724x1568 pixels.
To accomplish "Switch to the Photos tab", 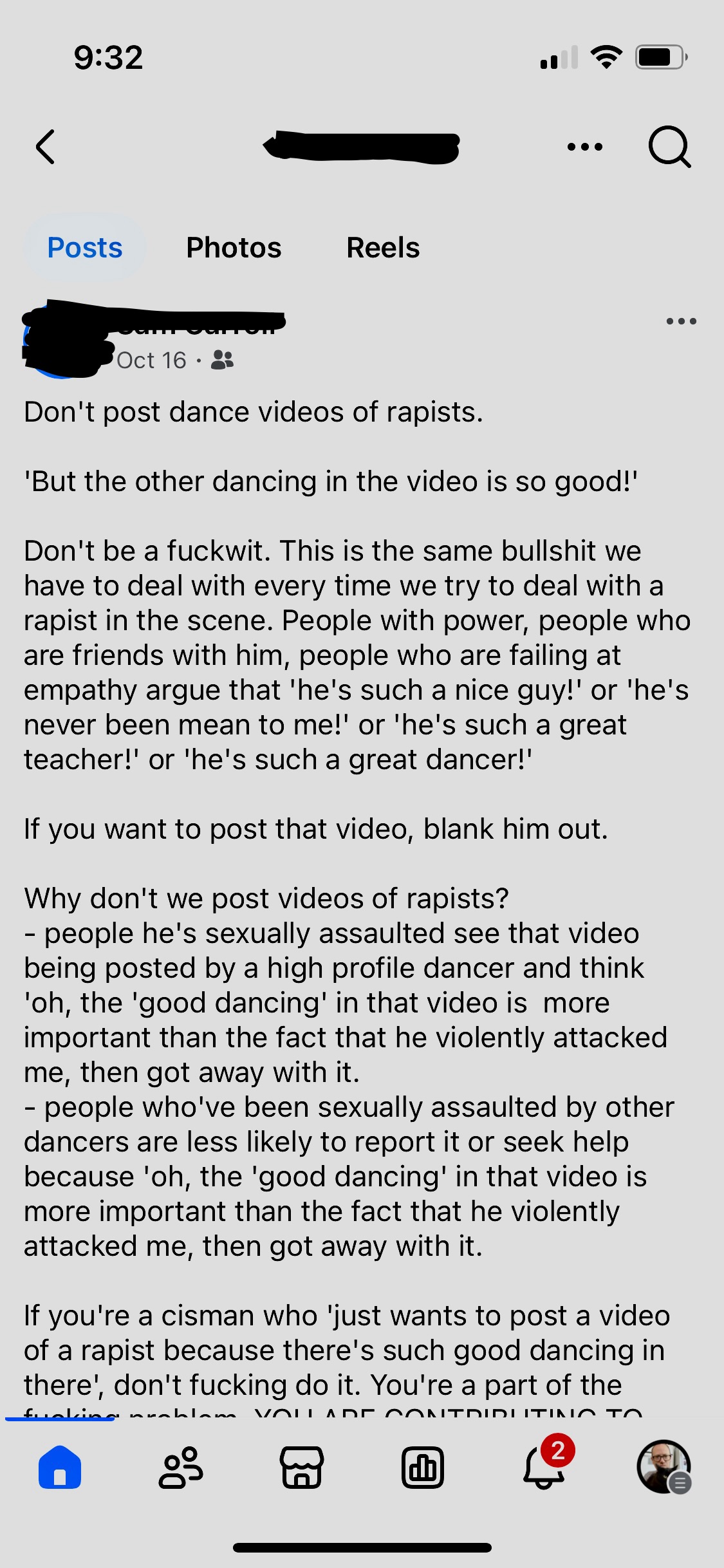I will (234, 248).
